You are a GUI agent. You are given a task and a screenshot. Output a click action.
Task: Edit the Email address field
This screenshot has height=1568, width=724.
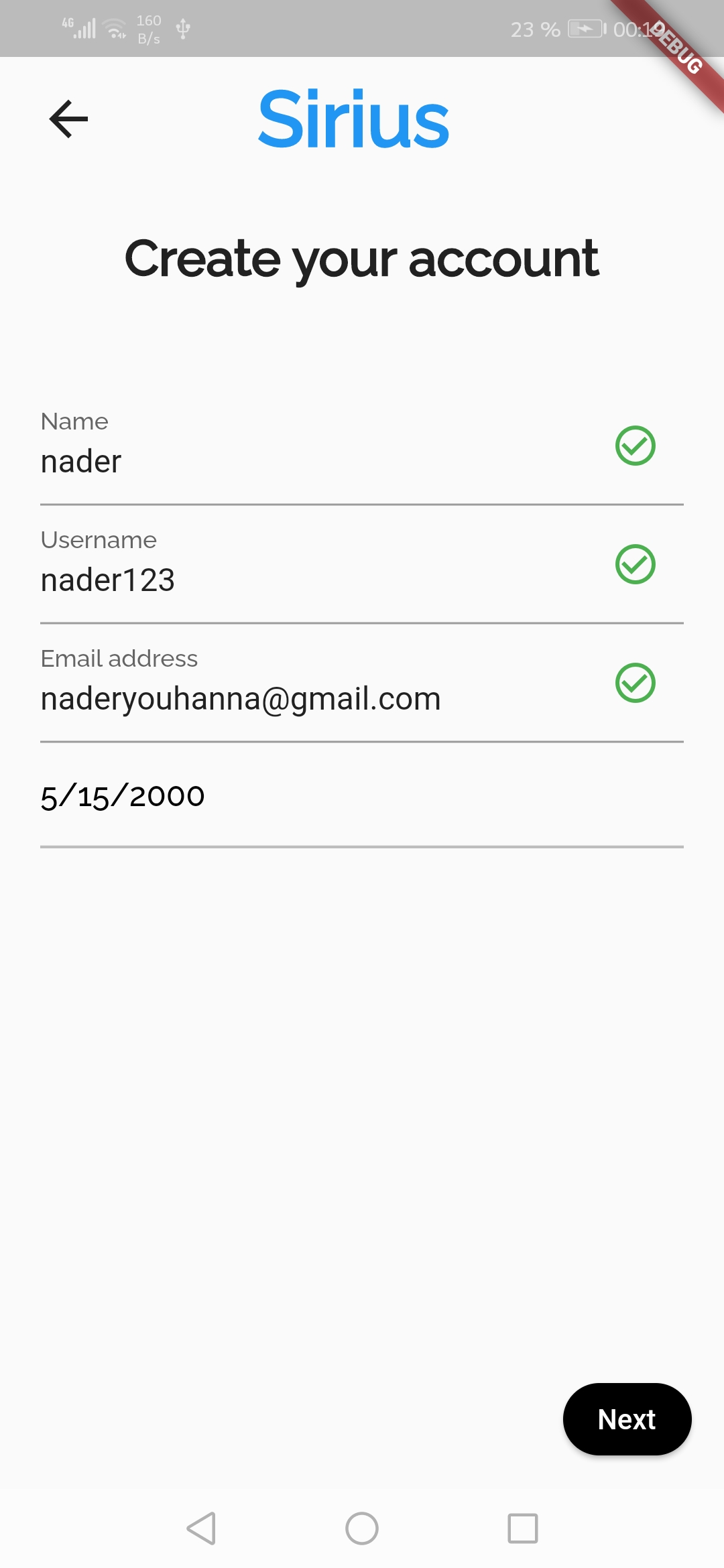click(362, 683)
